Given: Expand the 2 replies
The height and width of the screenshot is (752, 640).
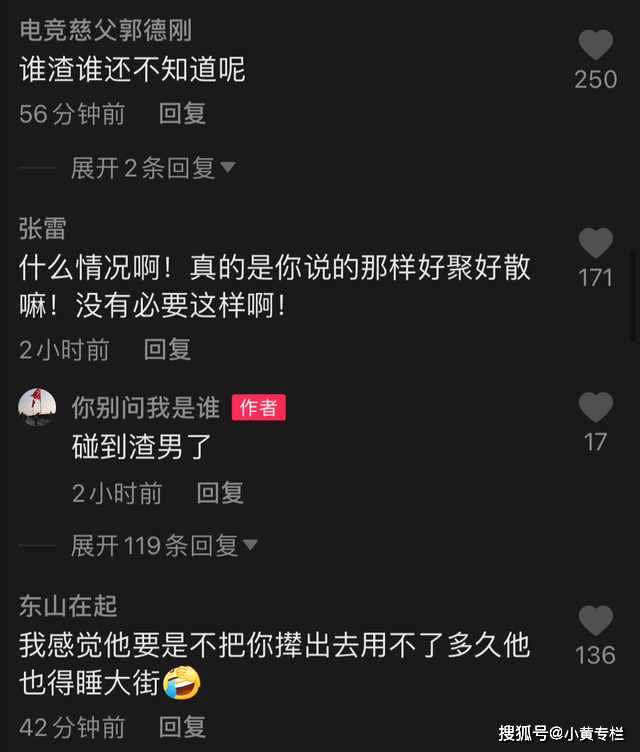Looking at the screenshot, I should 152,168.
